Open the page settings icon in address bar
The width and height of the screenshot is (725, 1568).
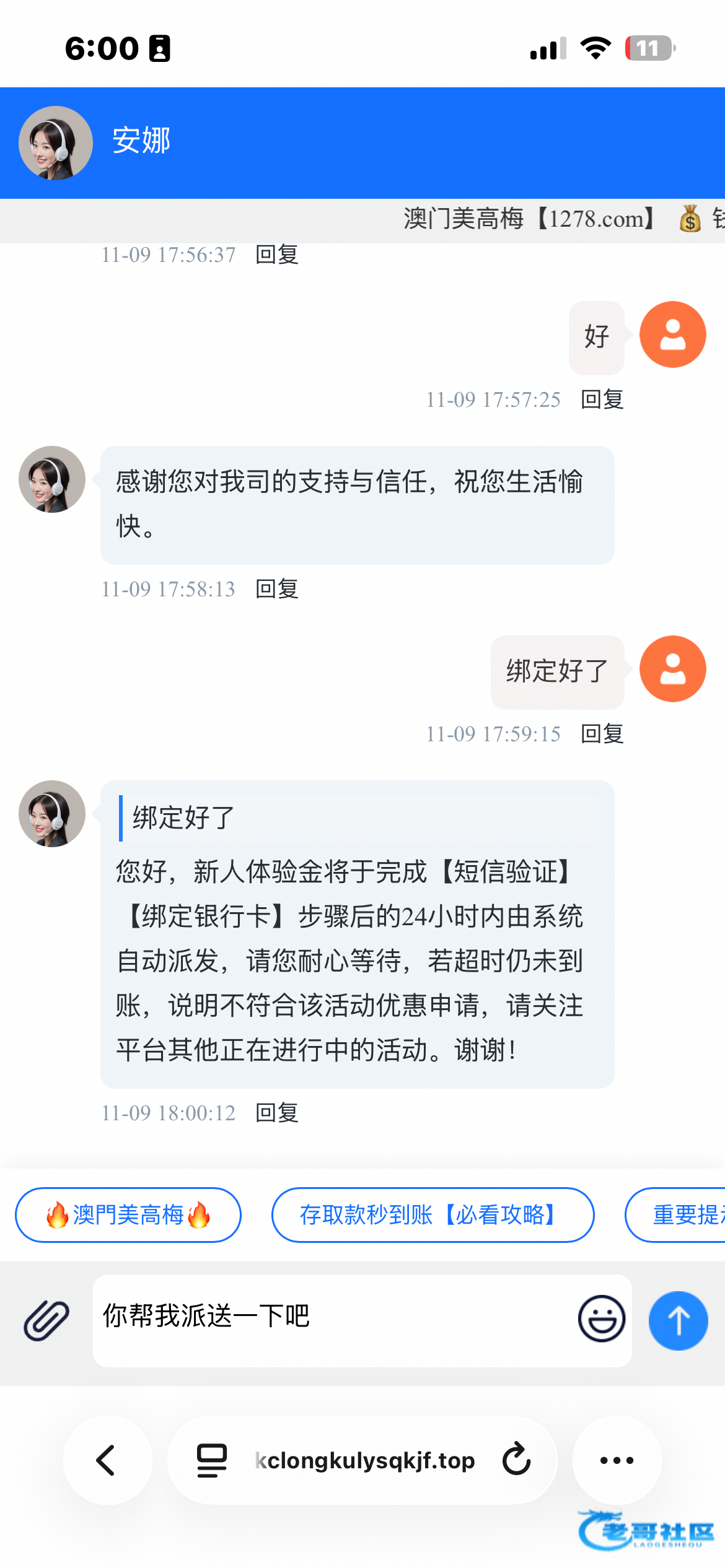pyautogui.click(x=212, y=1460)
